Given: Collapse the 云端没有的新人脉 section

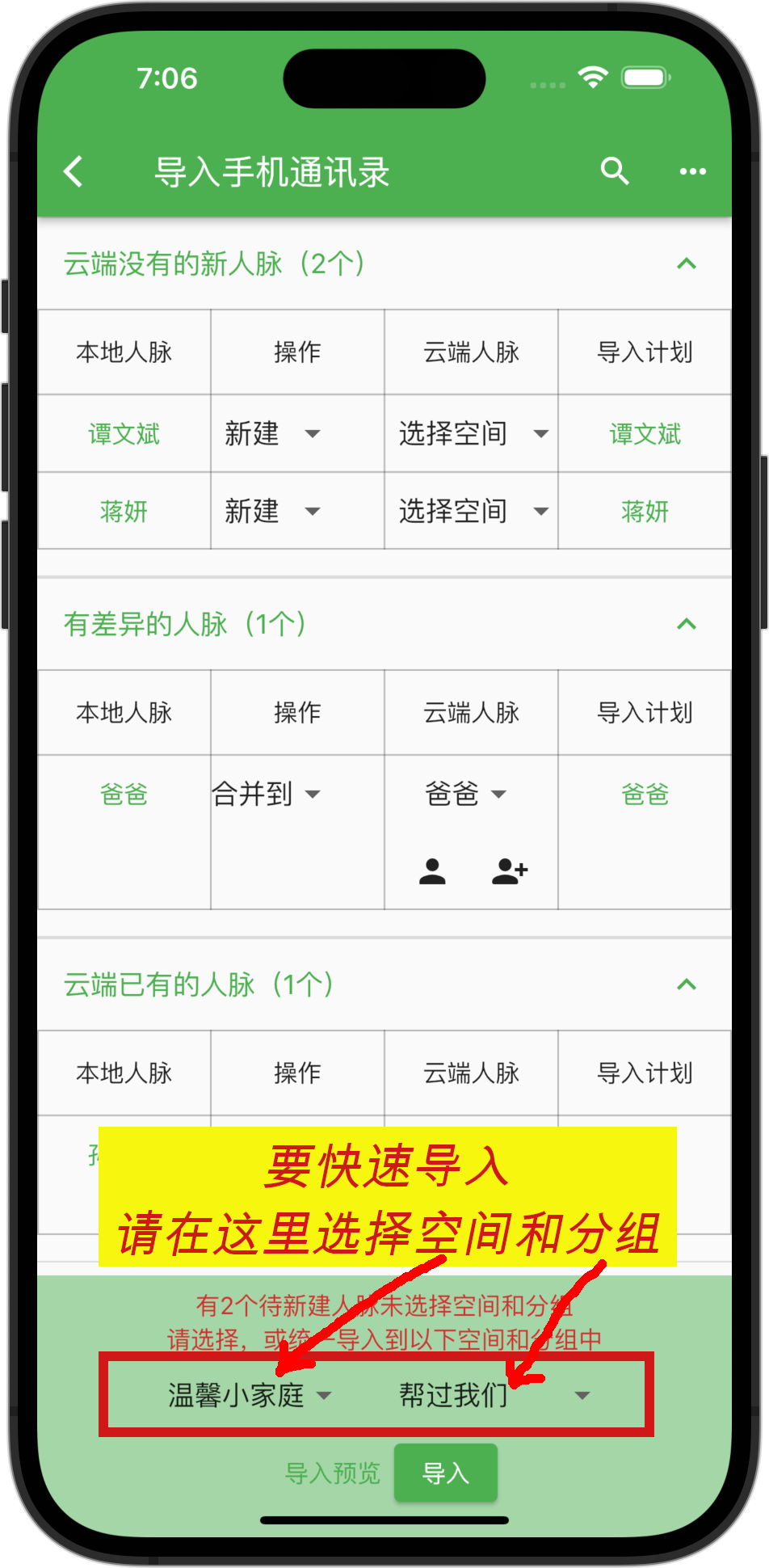Looking at the screenshot, I should click(x=686, y=263).
